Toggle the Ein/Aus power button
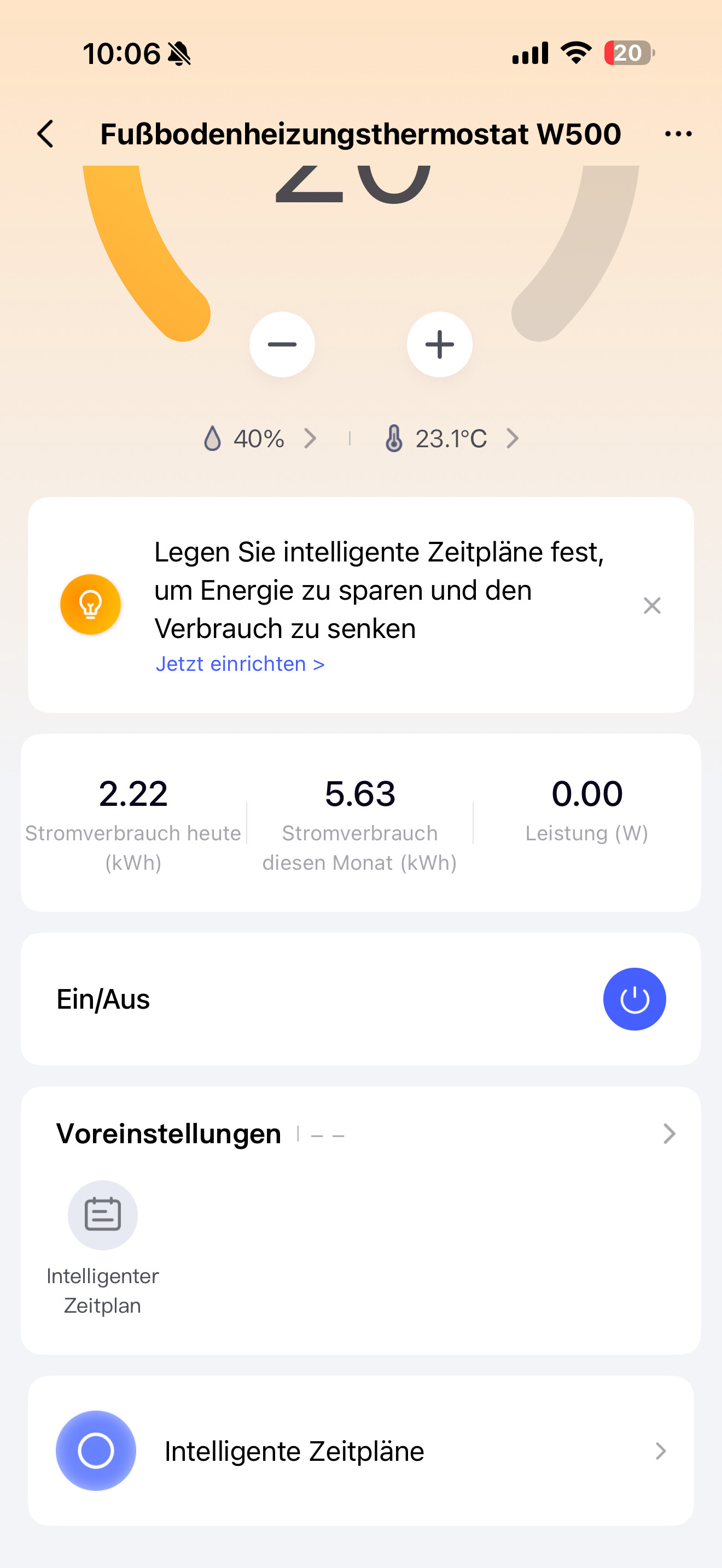The height and width of the screenshot is (1568, 722). point(634,999)
